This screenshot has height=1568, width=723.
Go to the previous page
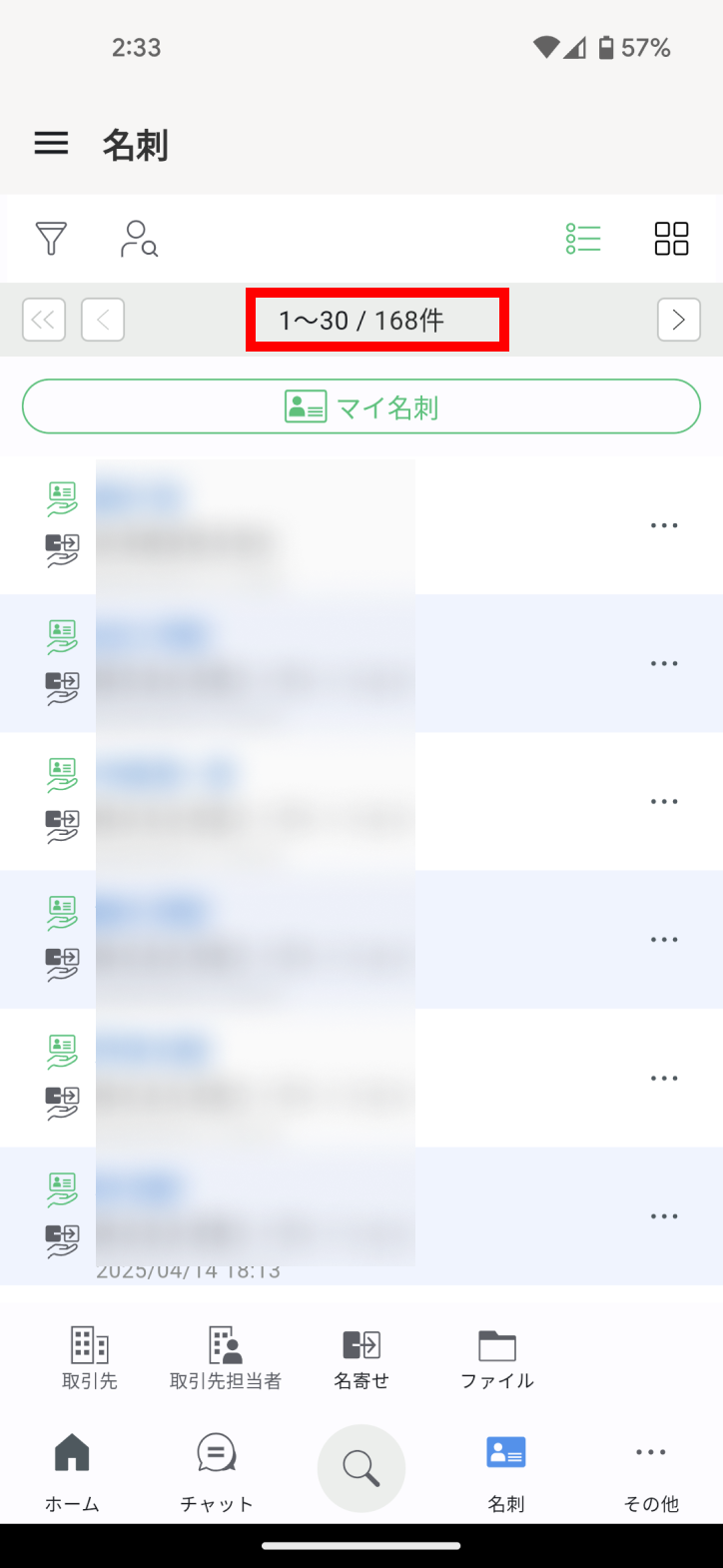point(103,320)
